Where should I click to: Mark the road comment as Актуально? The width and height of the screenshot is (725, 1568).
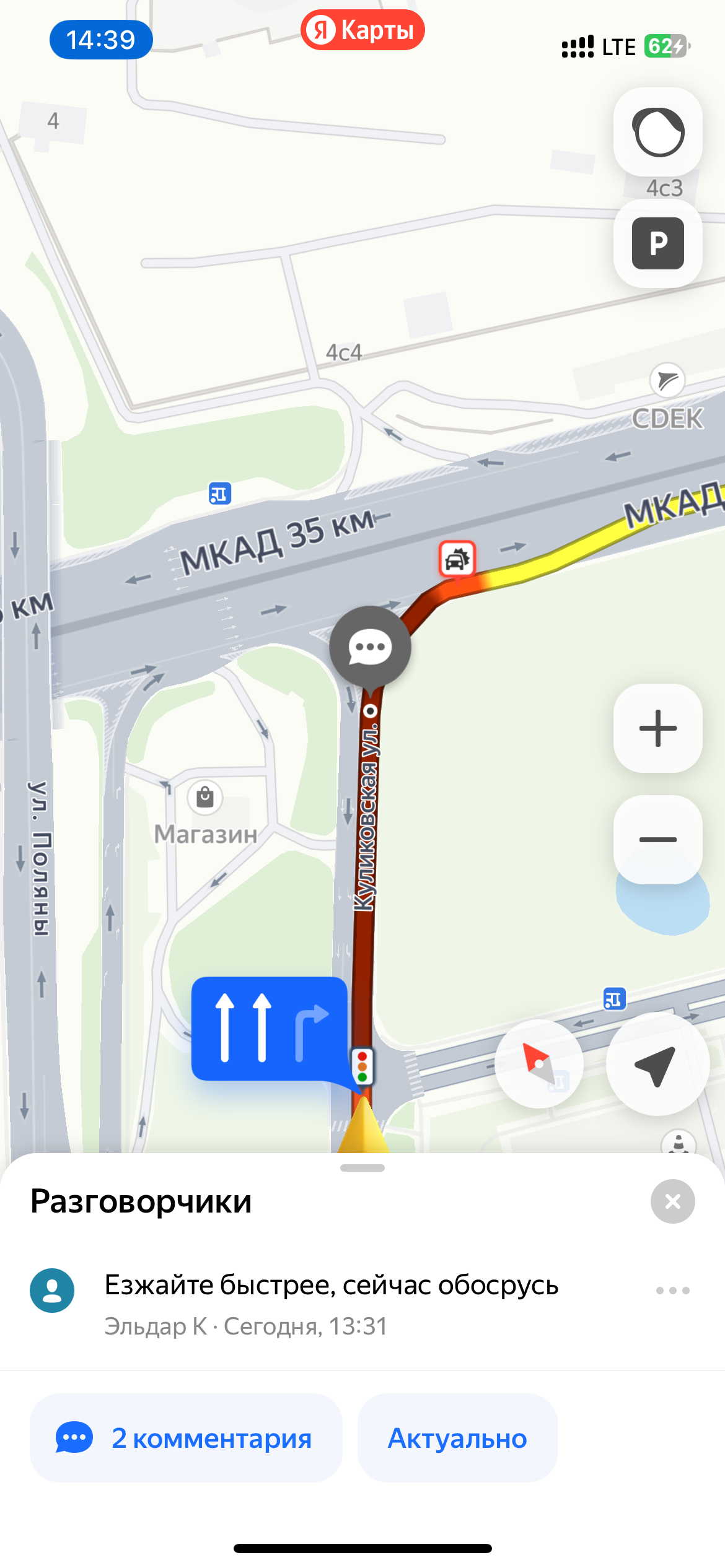coord(457,1438)
